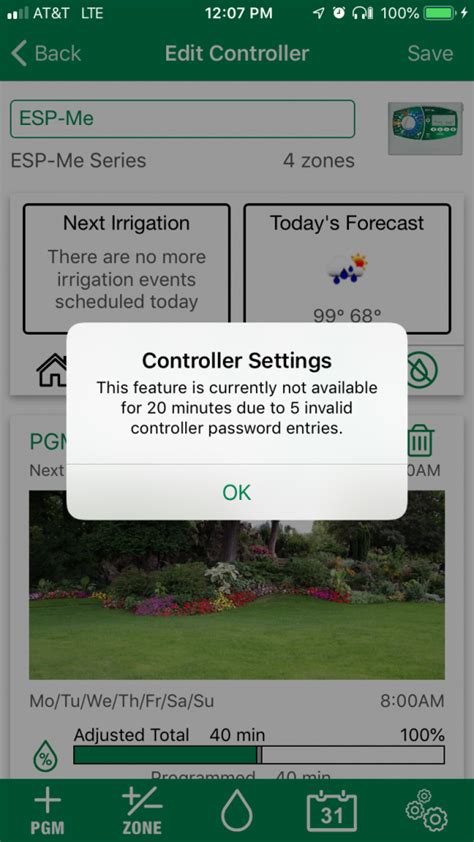Open the calendar icon in bottom bar
Screen dimensions: 474x842
331,811
